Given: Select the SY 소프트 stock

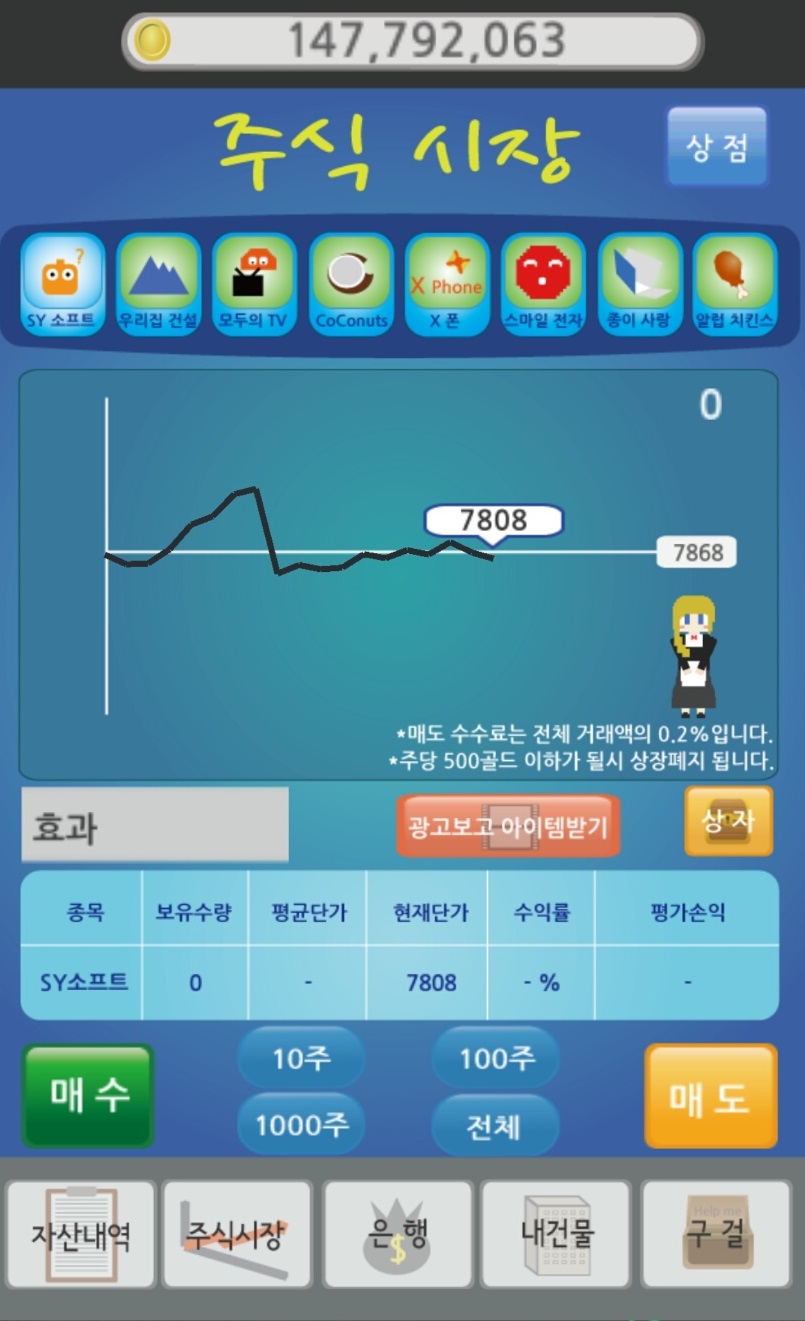Looking at the screenshot, I should 62,285.
